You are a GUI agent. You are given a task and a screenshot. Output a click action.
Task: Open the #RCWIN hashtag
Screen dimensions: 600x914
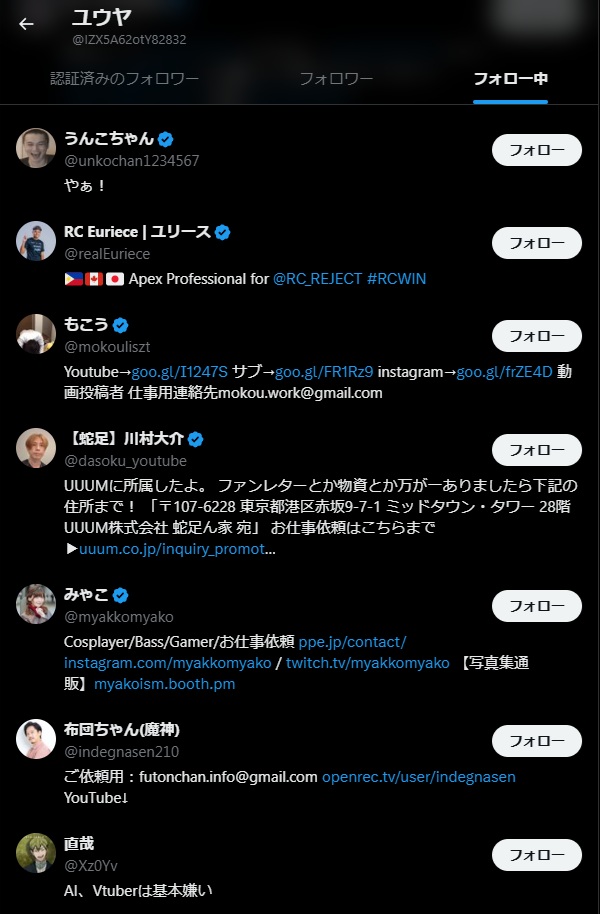point(397,278)
